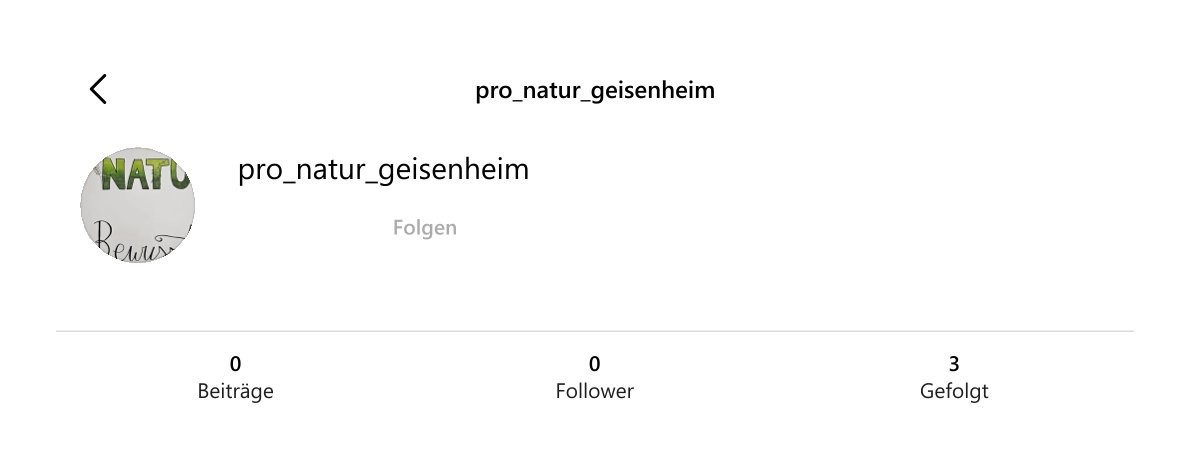
Task: Tap Folgen to follow pro_natur_geisenheim
Action: pyautogui.click(x=425, y=228)
